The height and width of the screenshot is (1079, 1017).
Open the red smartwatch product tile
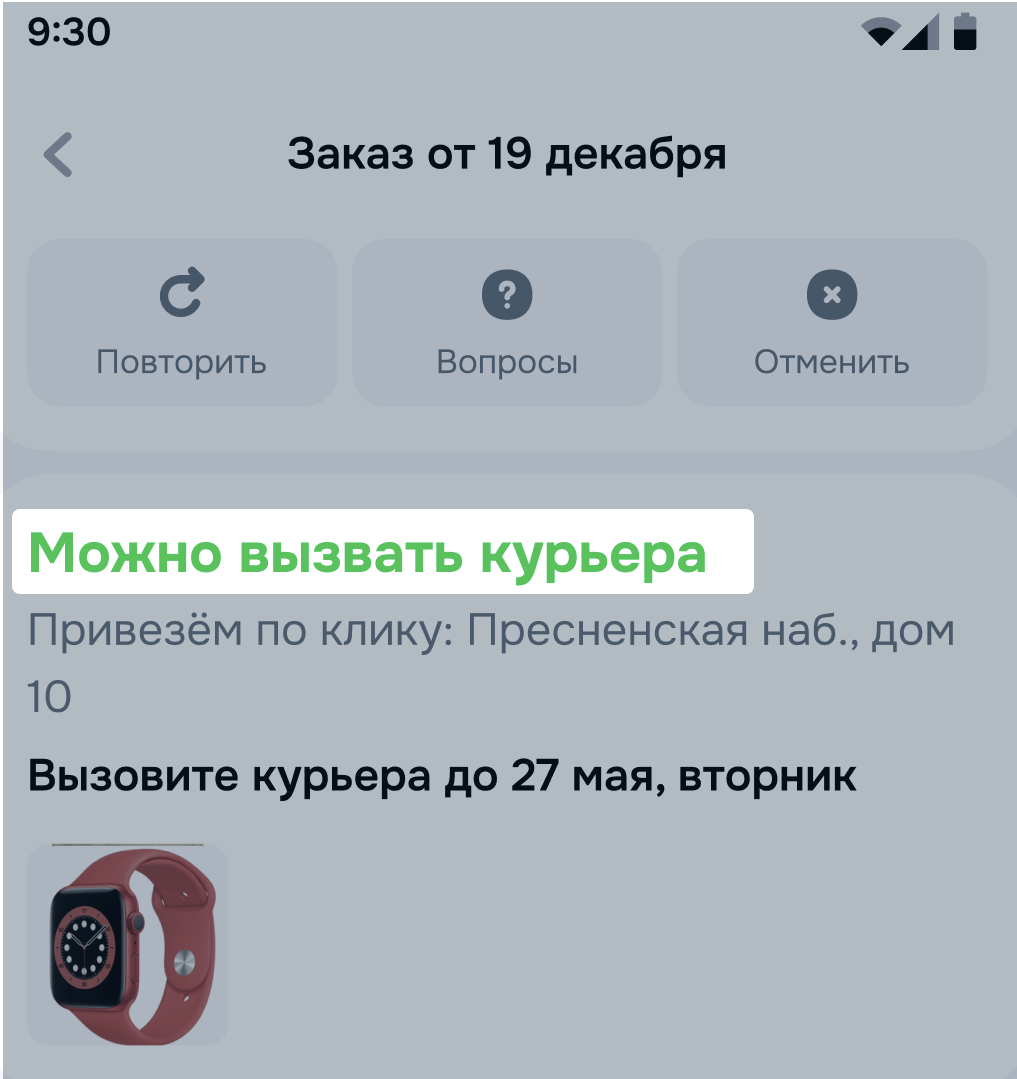pos(128,944)
